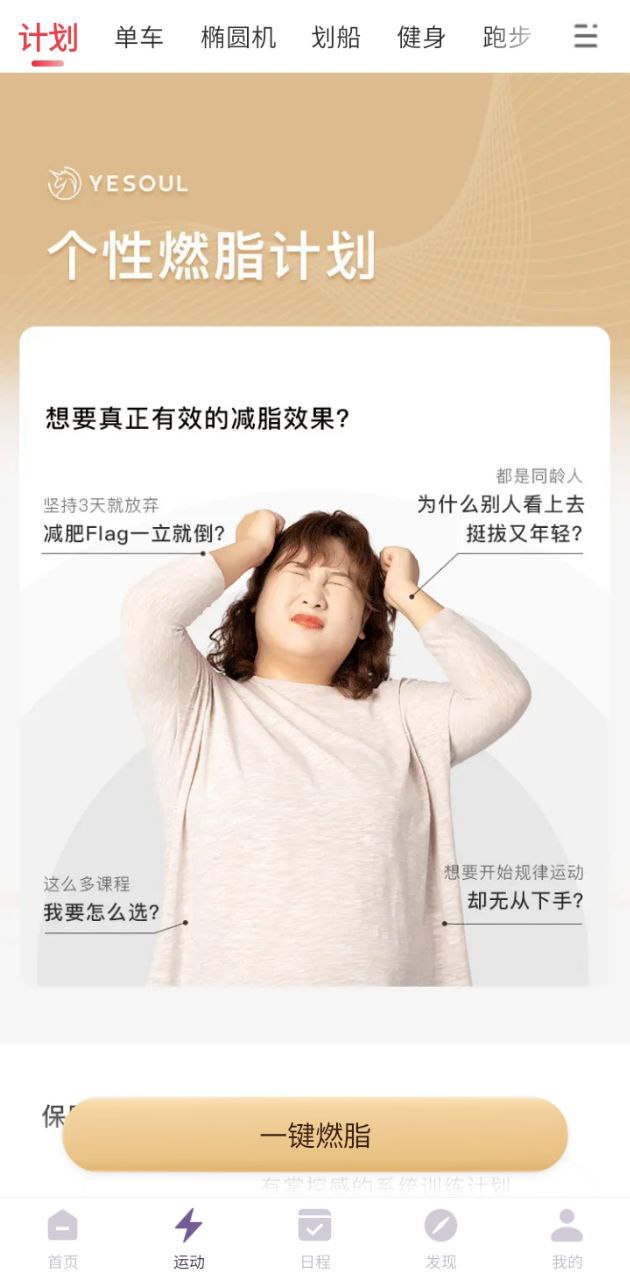630x1280 pixels.
Task: Tap the 一键燃脂 button
Action: [x=315, y=1135]
